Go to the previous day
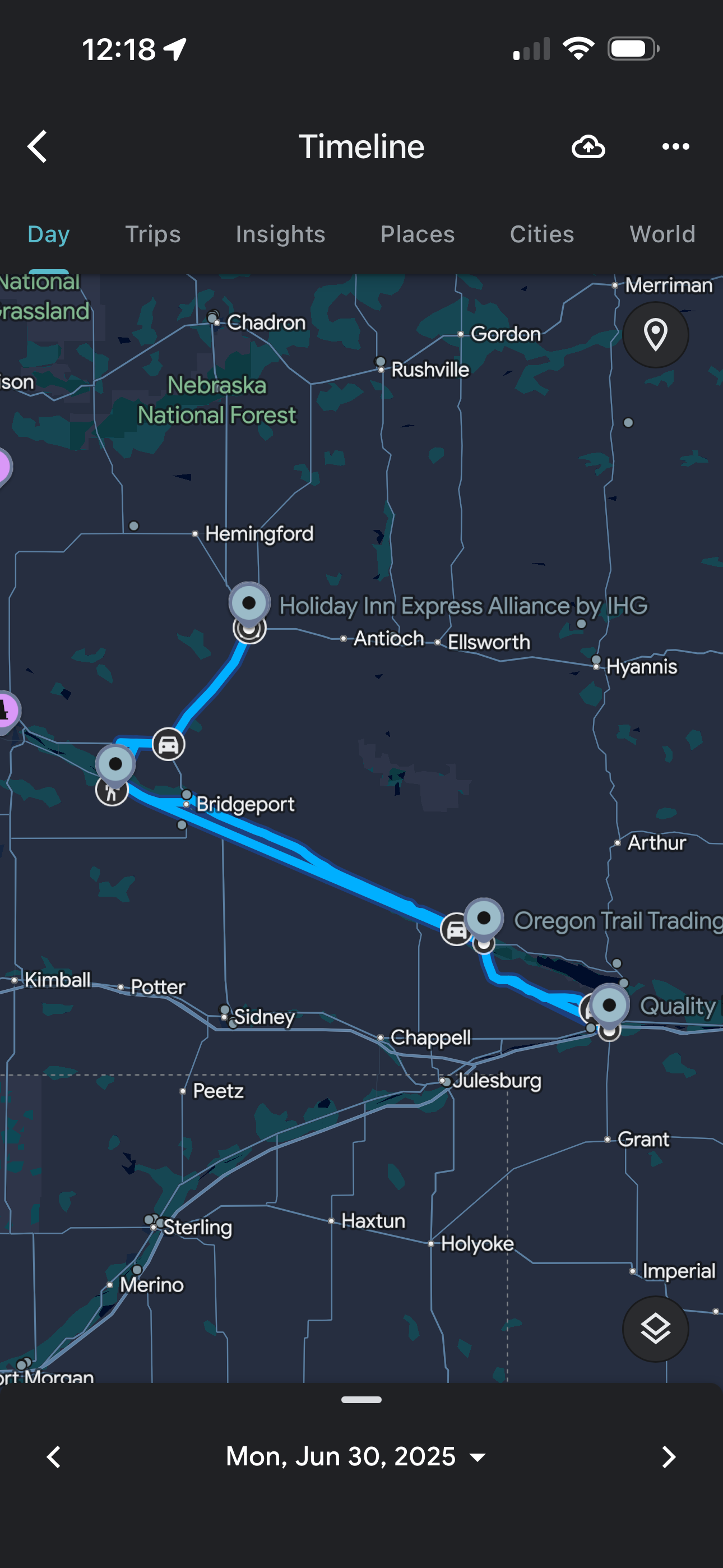The height and width of the screenshot is (1568, 723). (x=54, y=1456)
